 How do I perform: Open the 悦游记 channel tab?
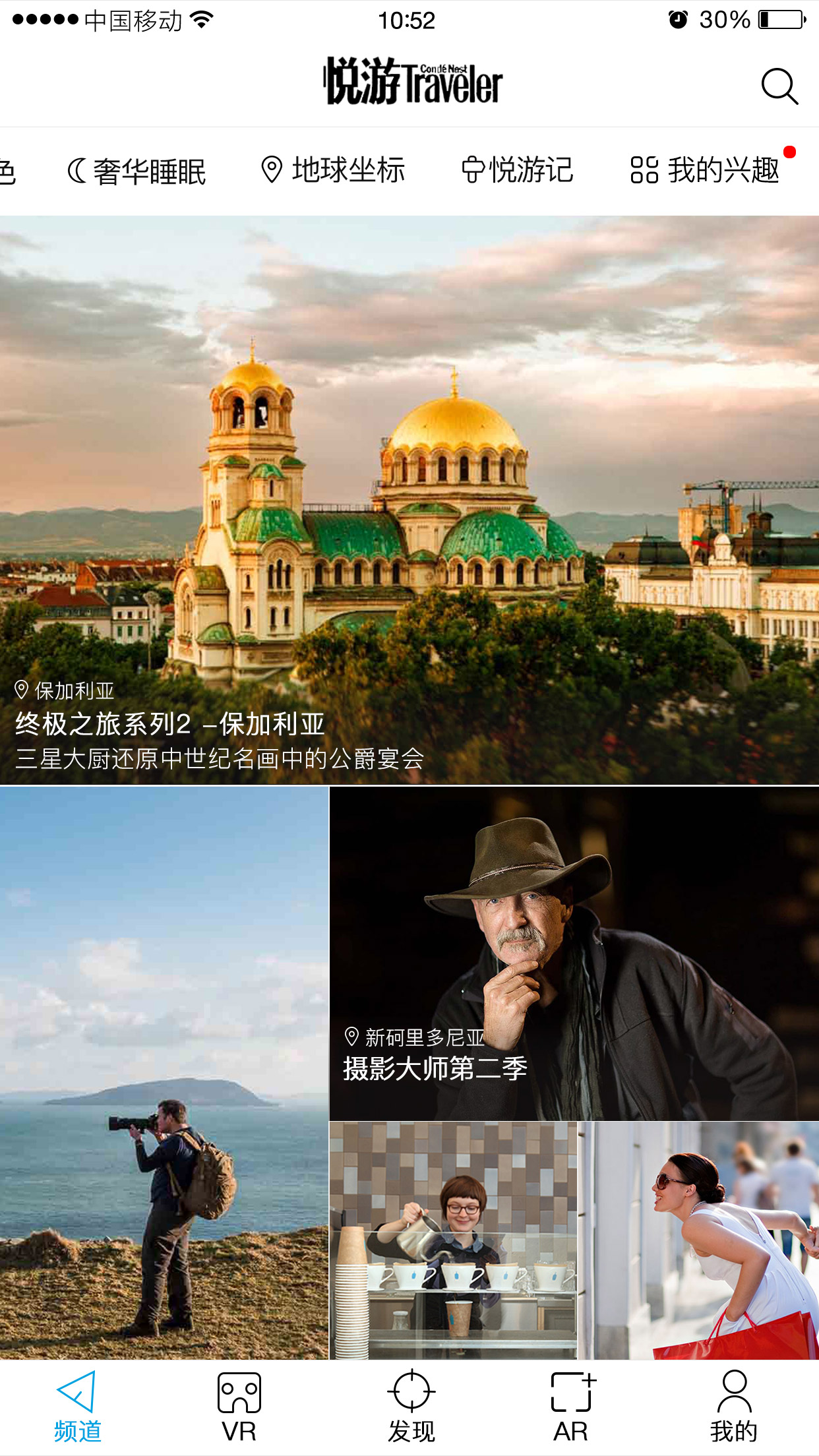click(518, 170)
